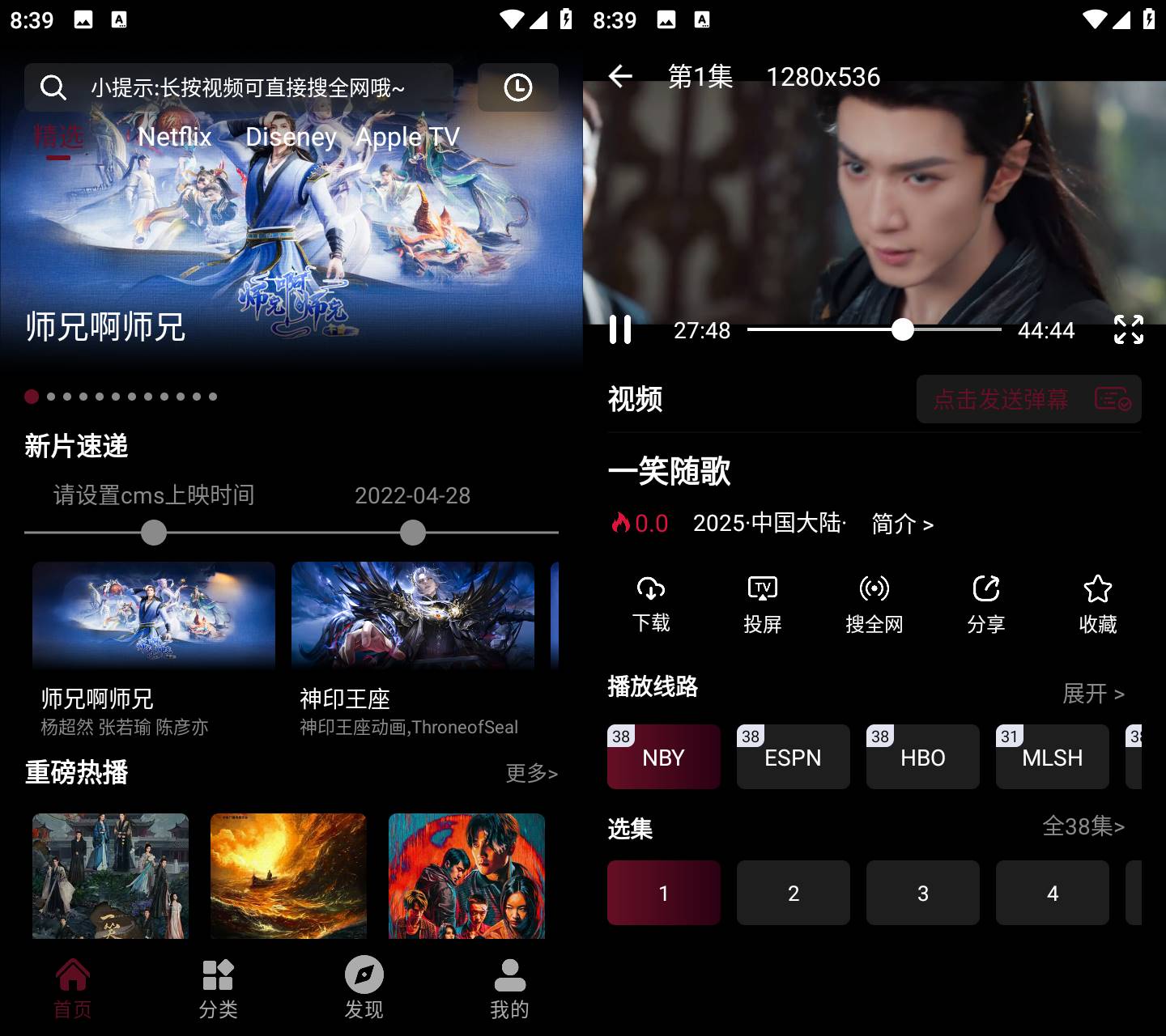Open 更多 for 重磅热播
This screenshot has width=1166, height=1036.
click(531, 773)
